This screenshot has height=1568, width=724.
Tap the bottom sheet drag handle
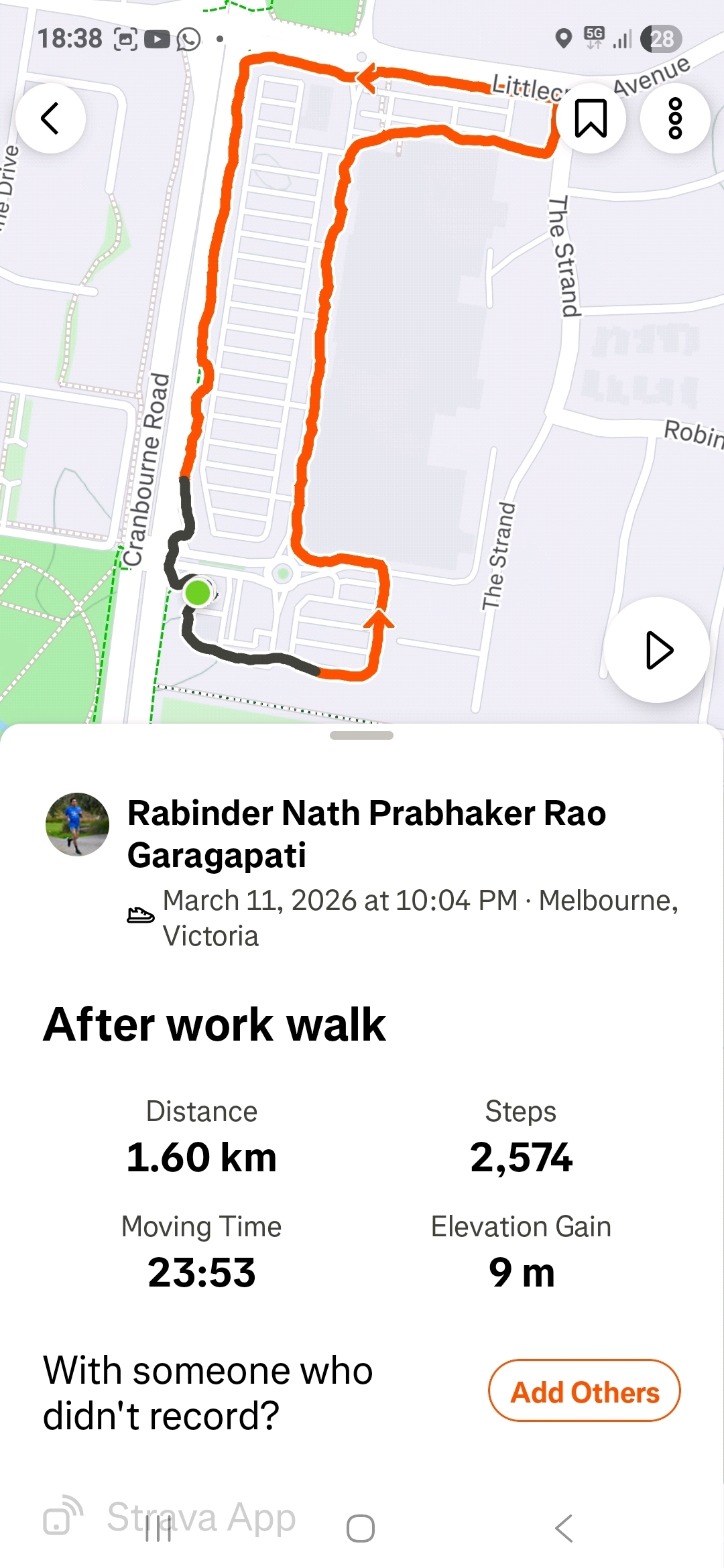pyautogui.click(x=361, y=735)
